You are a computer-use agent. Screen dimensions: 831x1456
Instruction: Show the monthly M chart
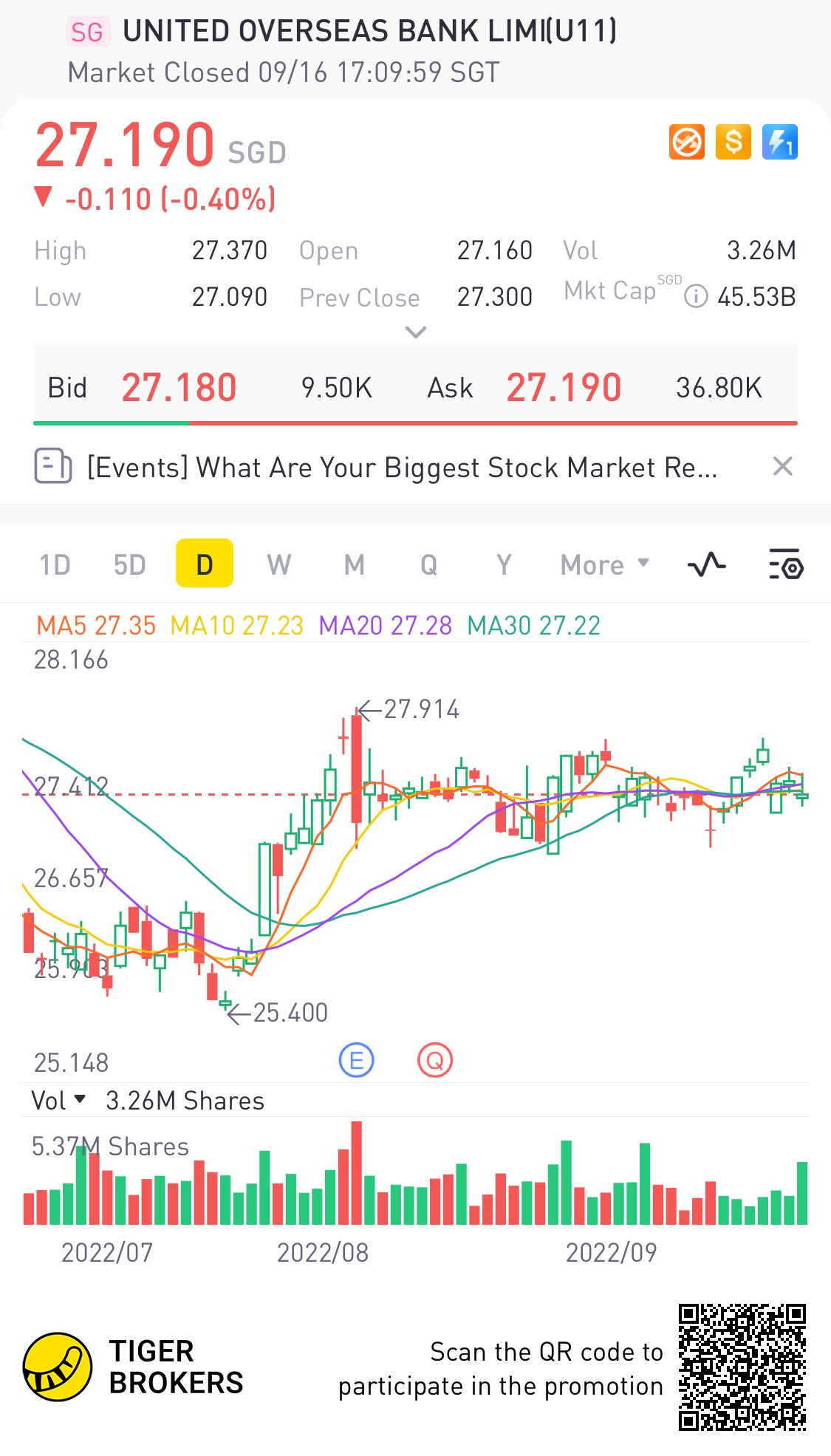click(355, 565)
